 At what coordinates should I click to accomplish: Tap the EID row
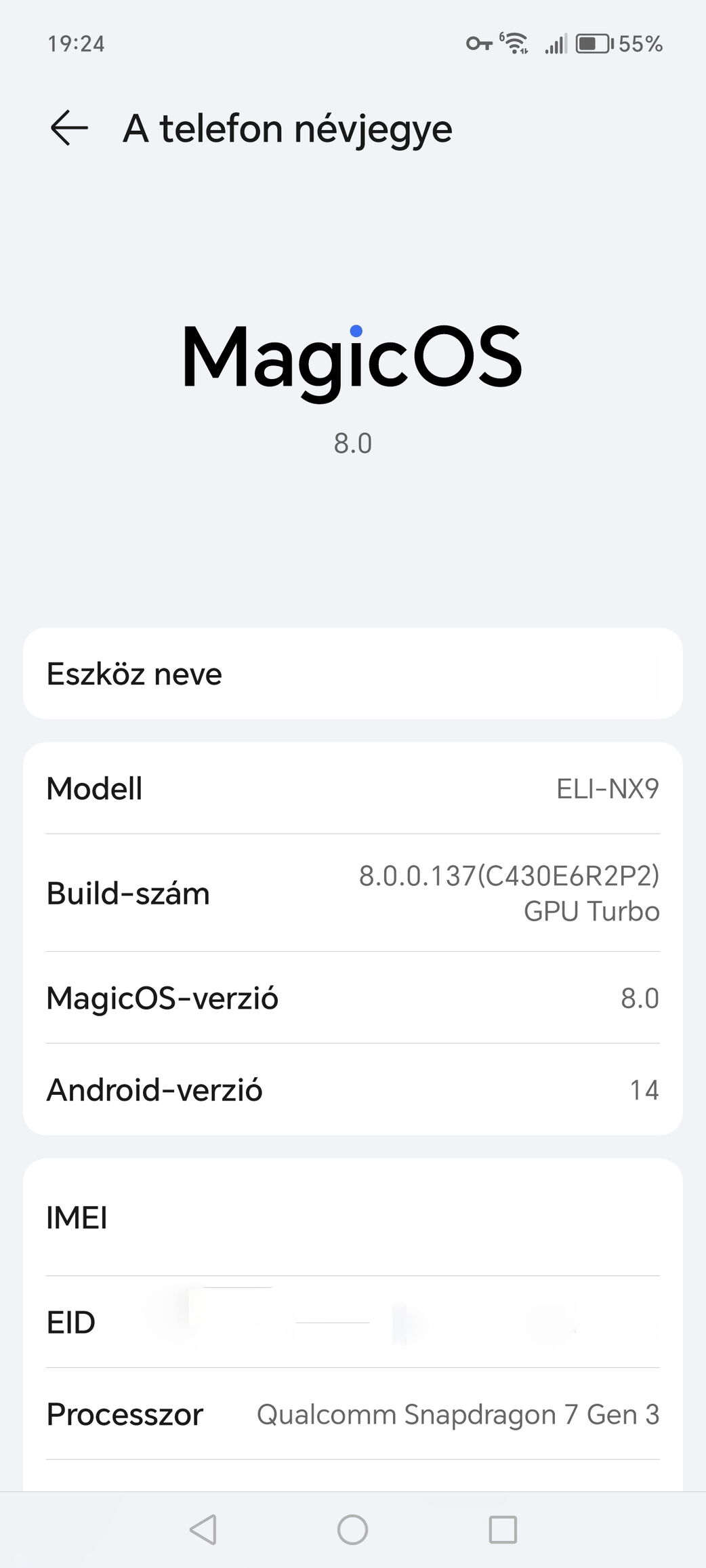pos(352,1322)
